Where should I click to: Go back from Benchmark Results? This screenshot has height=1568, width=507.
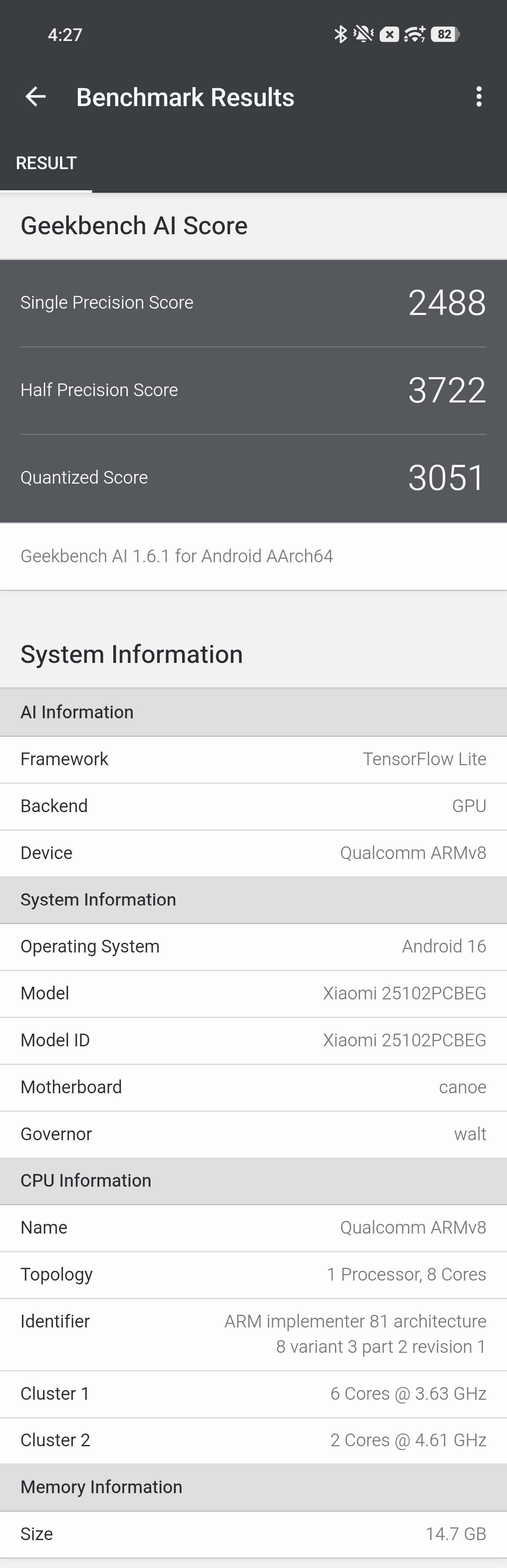pos(35,97)
